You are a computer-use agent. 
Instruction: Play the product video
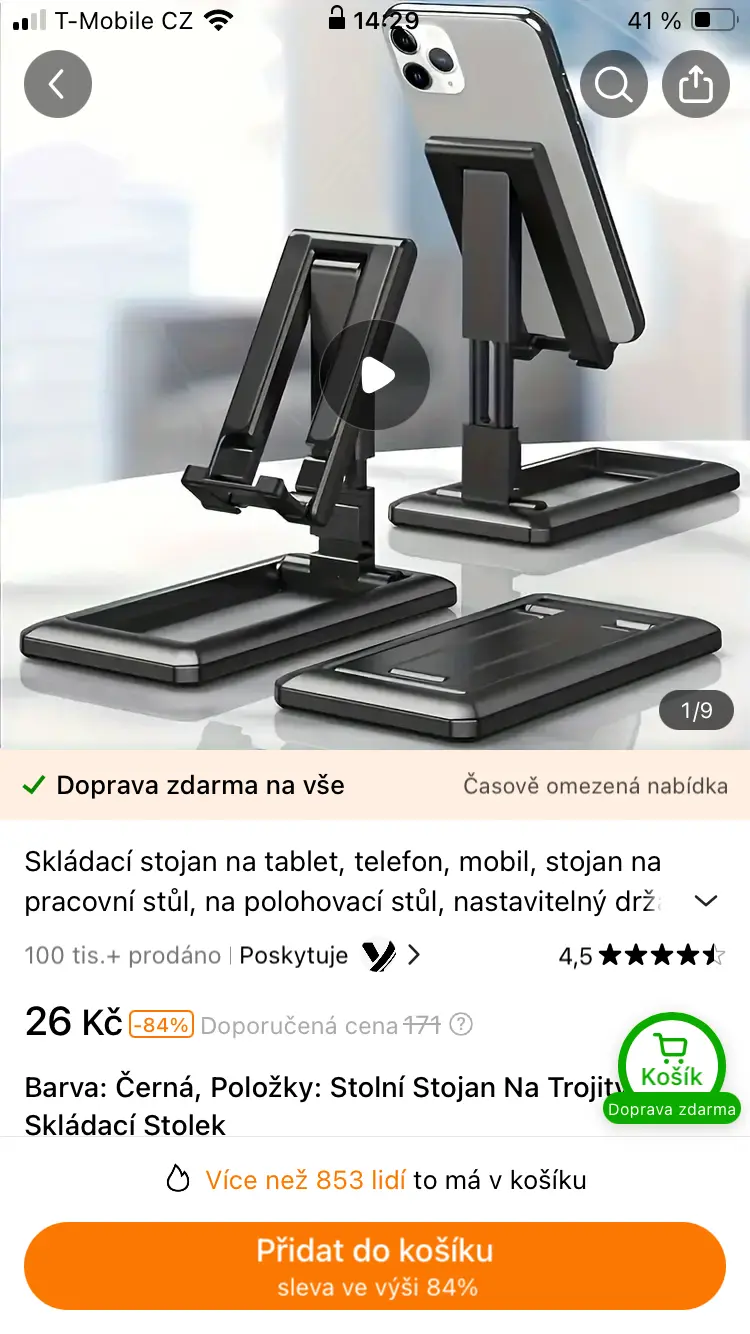point(375,376)
